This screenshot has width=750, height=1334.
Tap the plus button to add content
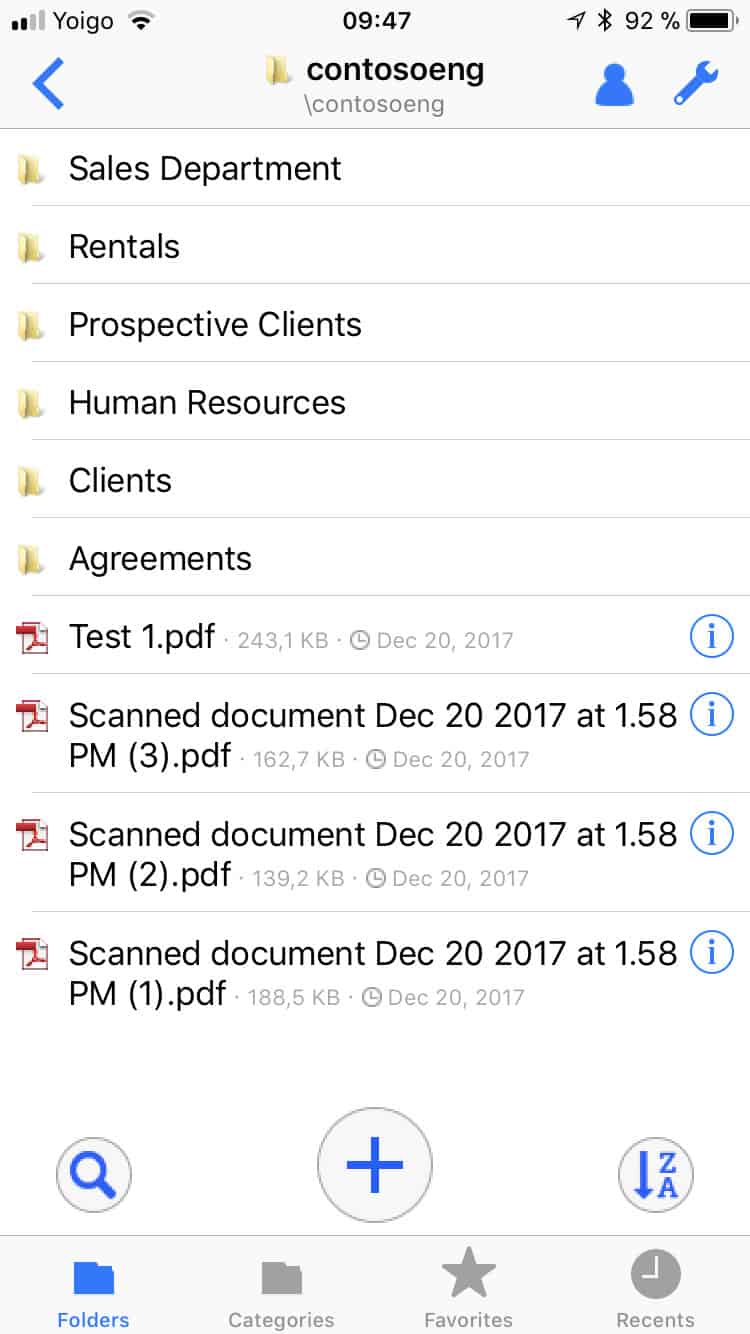[x=374, y=1165]
